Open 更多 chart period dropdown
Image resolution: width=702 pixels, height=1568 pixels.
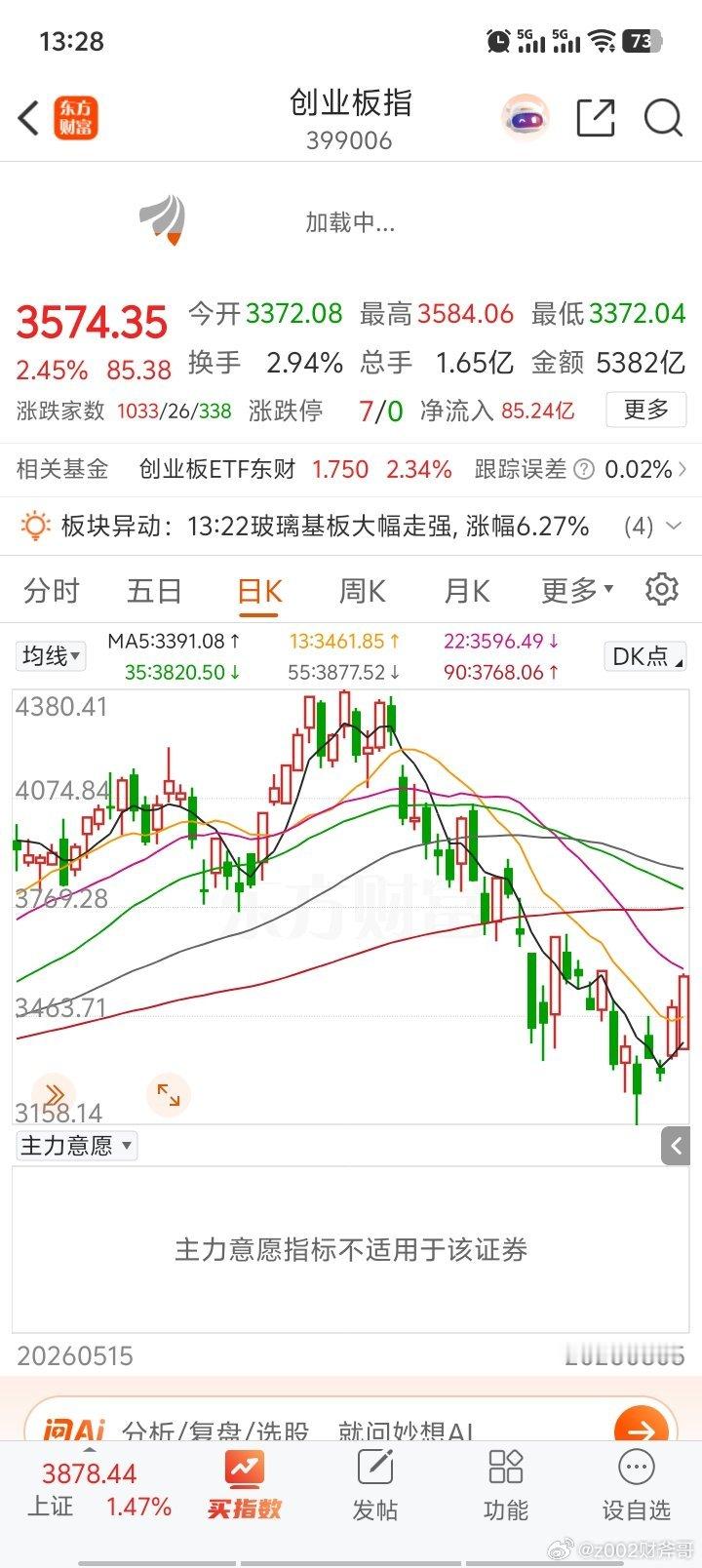(577, 591)
